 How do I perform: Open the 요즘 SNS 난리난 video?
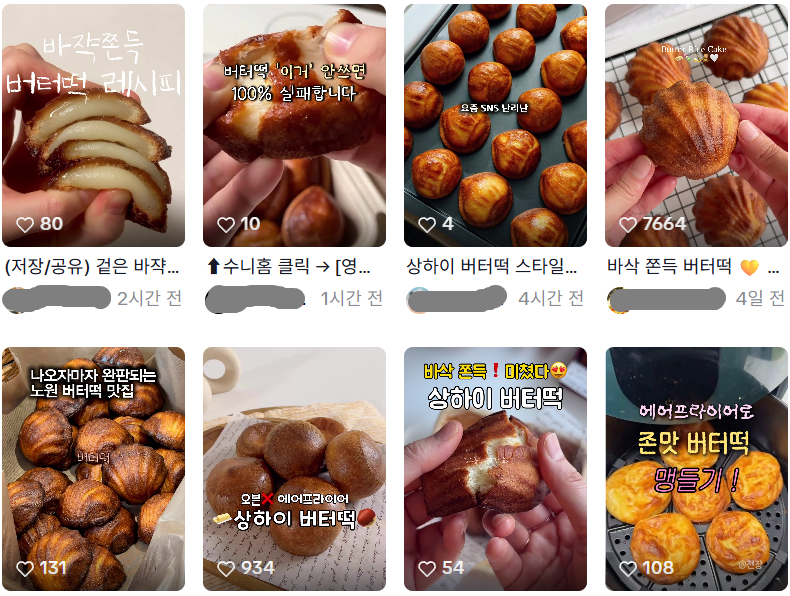tap(495, 125)
